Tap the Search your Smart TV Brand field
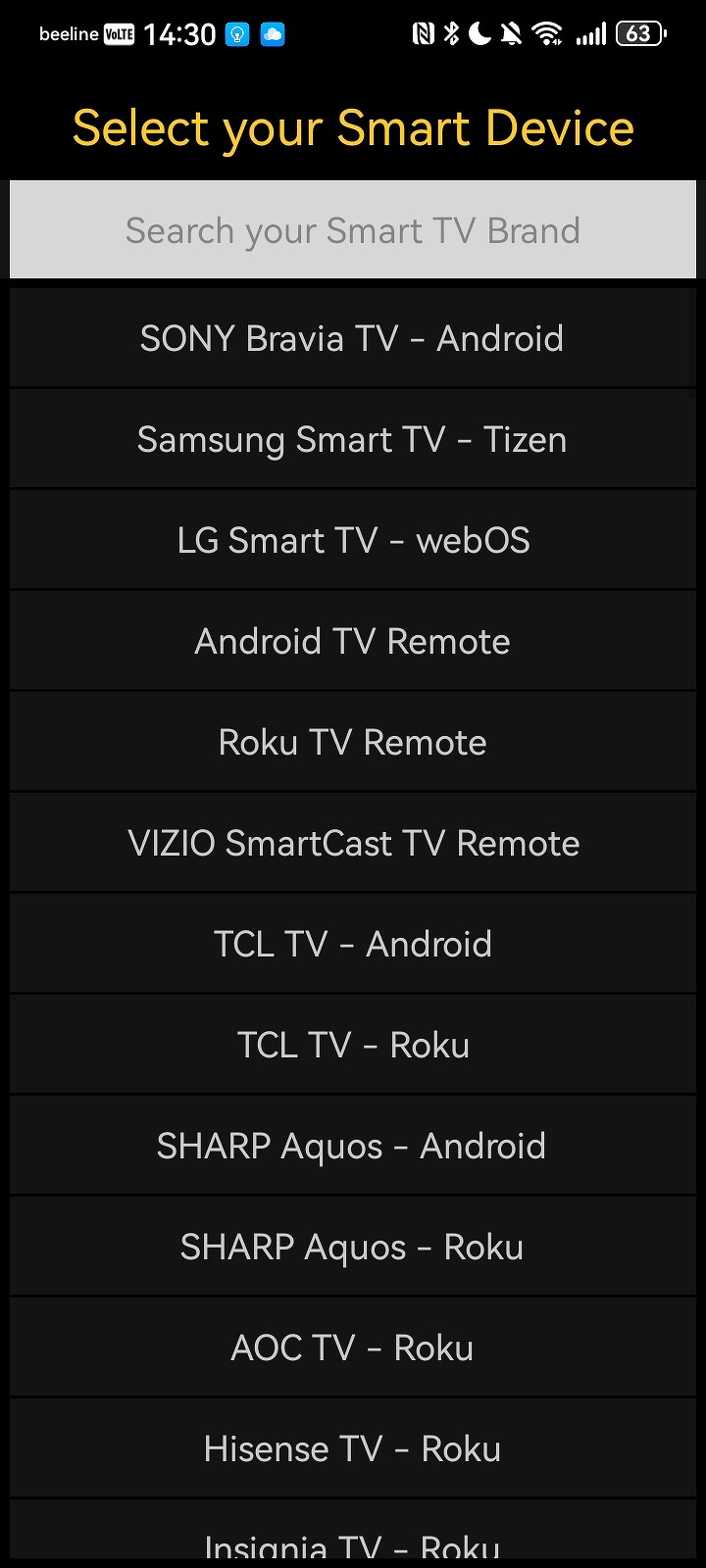This screenshot has height=1568, width=706. pyautogui.click(x=353, y=230)
